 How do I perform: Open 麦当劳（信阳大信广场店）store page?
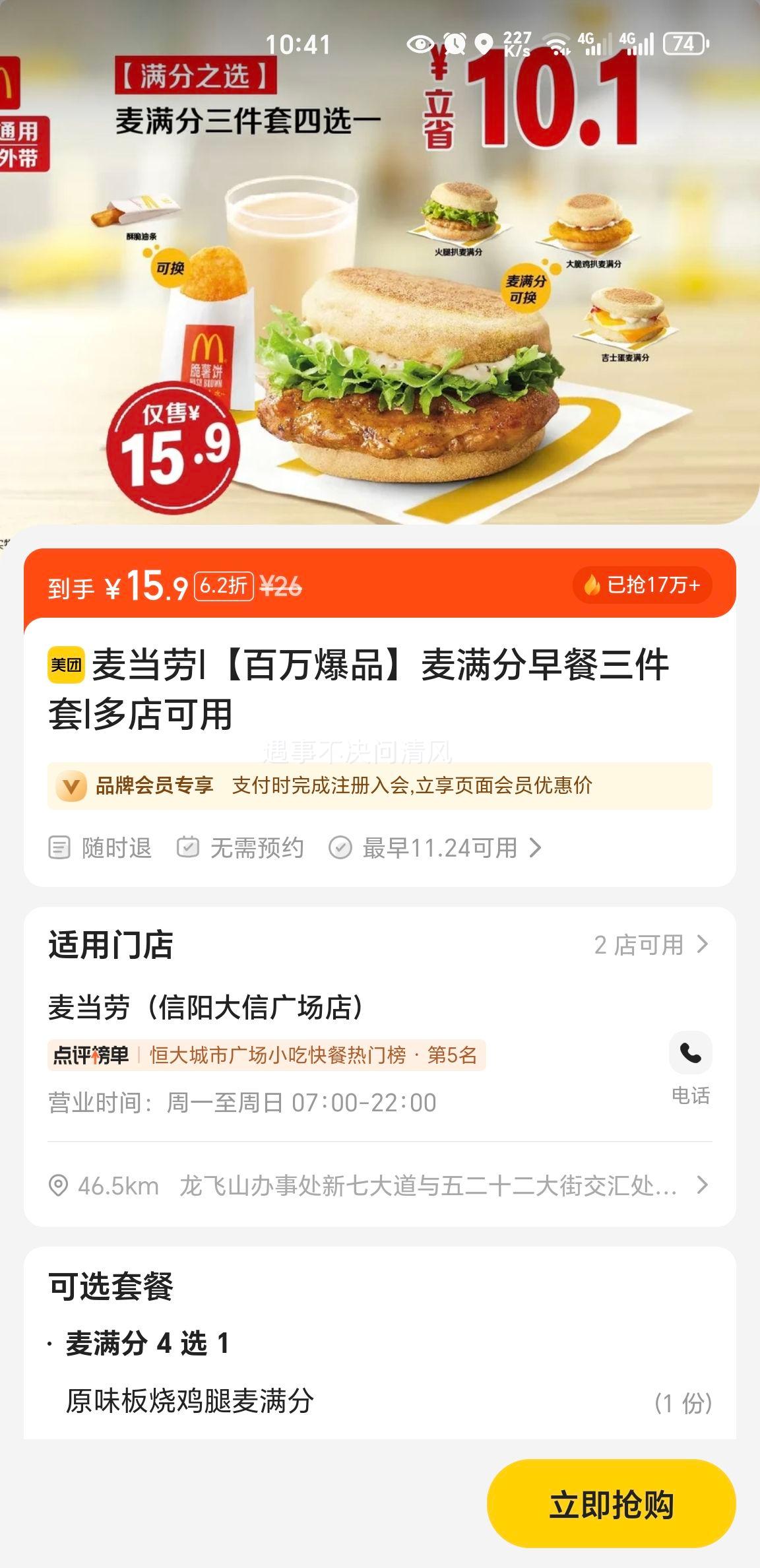point(206,1008)
